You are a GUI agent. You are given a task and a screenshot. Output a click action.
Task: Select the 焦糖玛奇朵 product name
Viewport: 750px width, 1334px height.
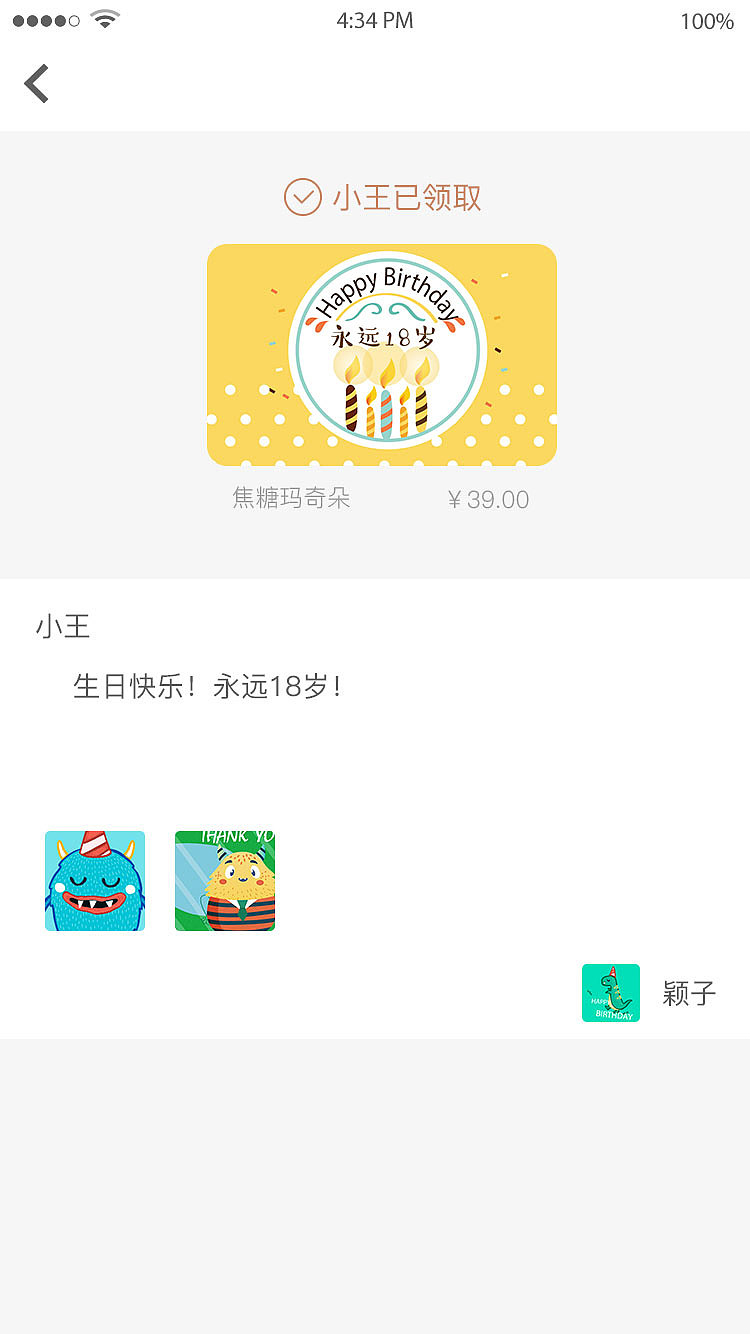291,498
